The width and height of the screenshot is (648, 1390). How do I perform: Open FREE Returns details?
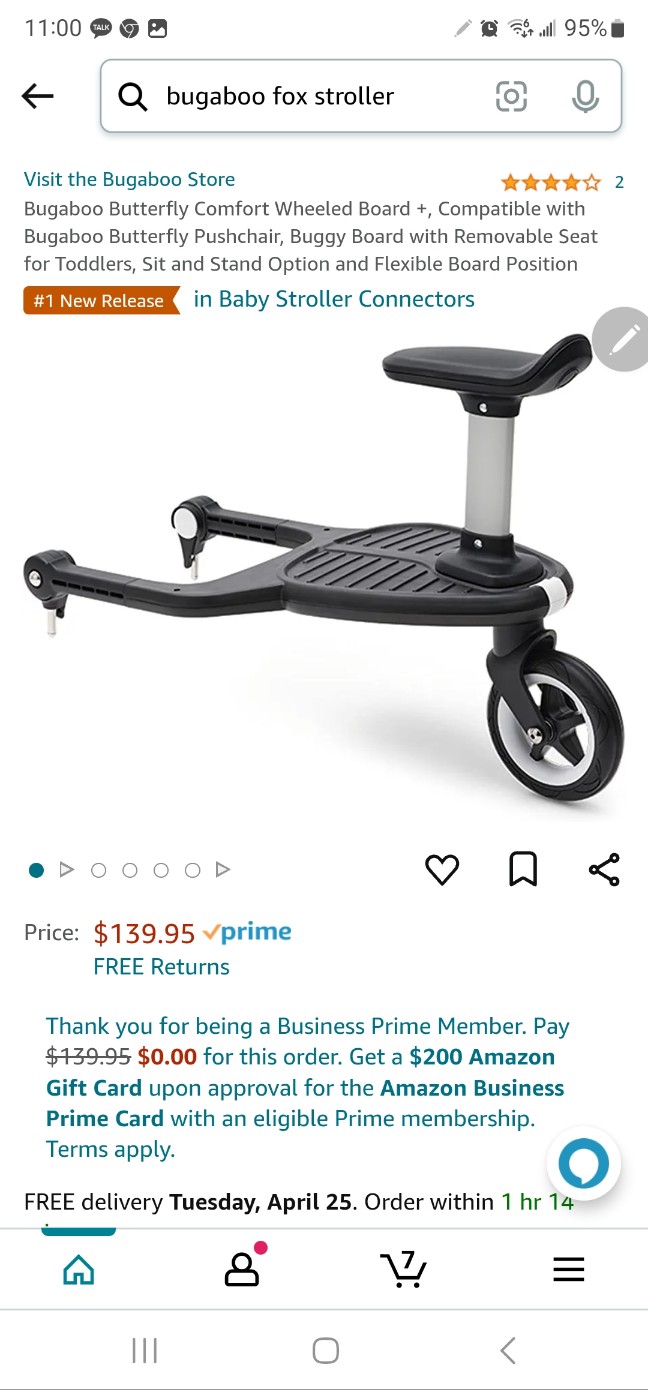point(161,967)
